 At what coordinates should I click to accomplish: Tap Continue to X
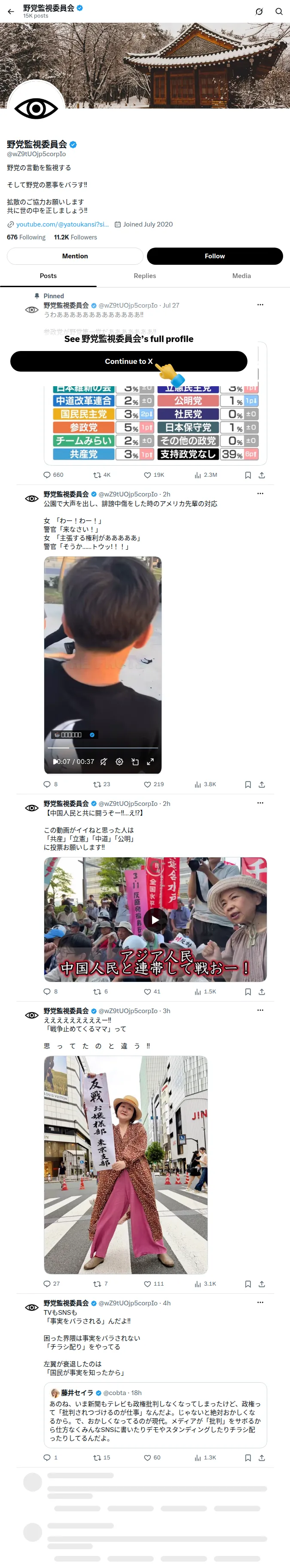[x=128, y=362]
